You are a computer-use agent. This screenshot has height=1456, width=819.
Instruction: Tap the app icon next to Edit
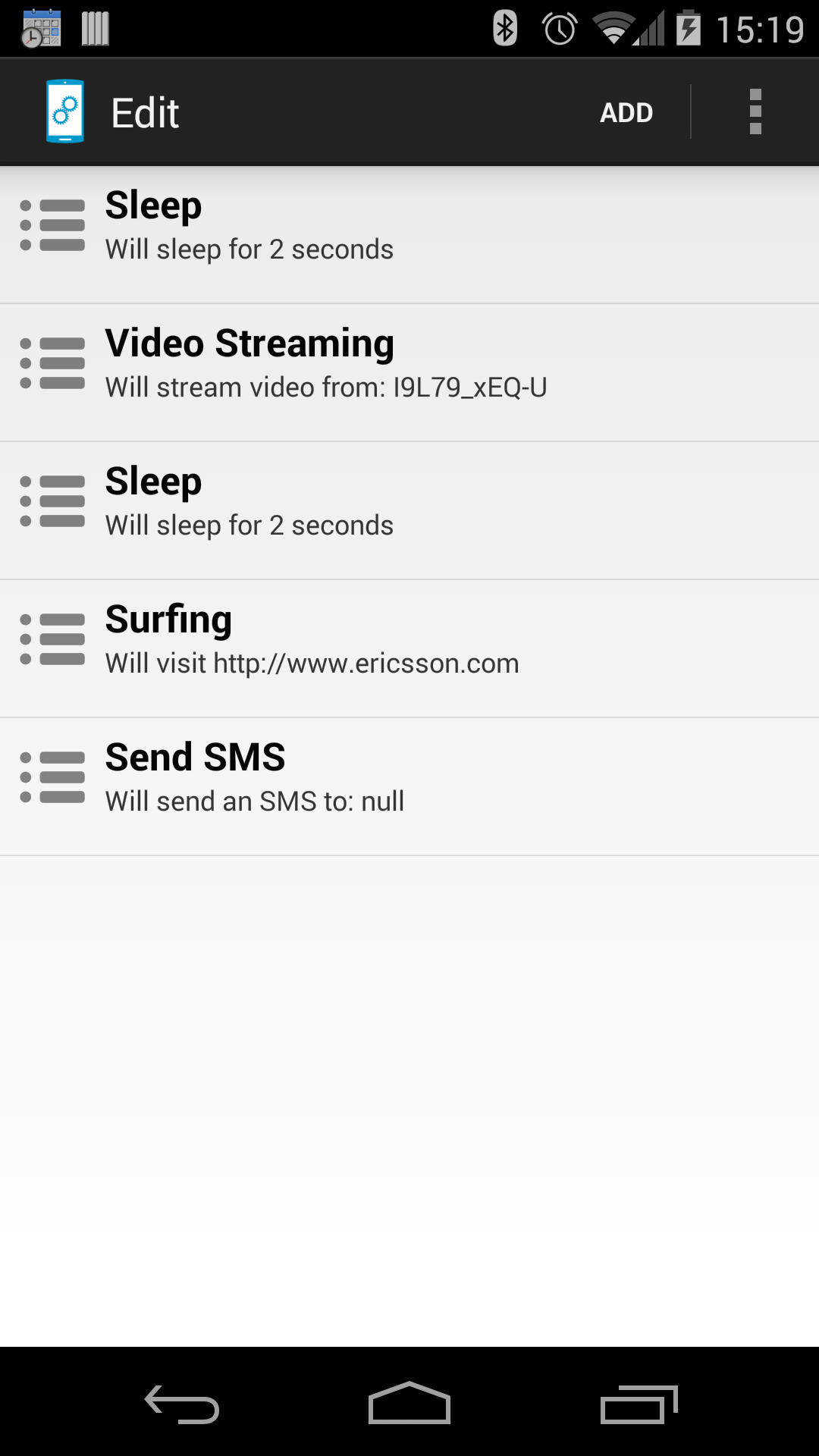tap(65, 111)
